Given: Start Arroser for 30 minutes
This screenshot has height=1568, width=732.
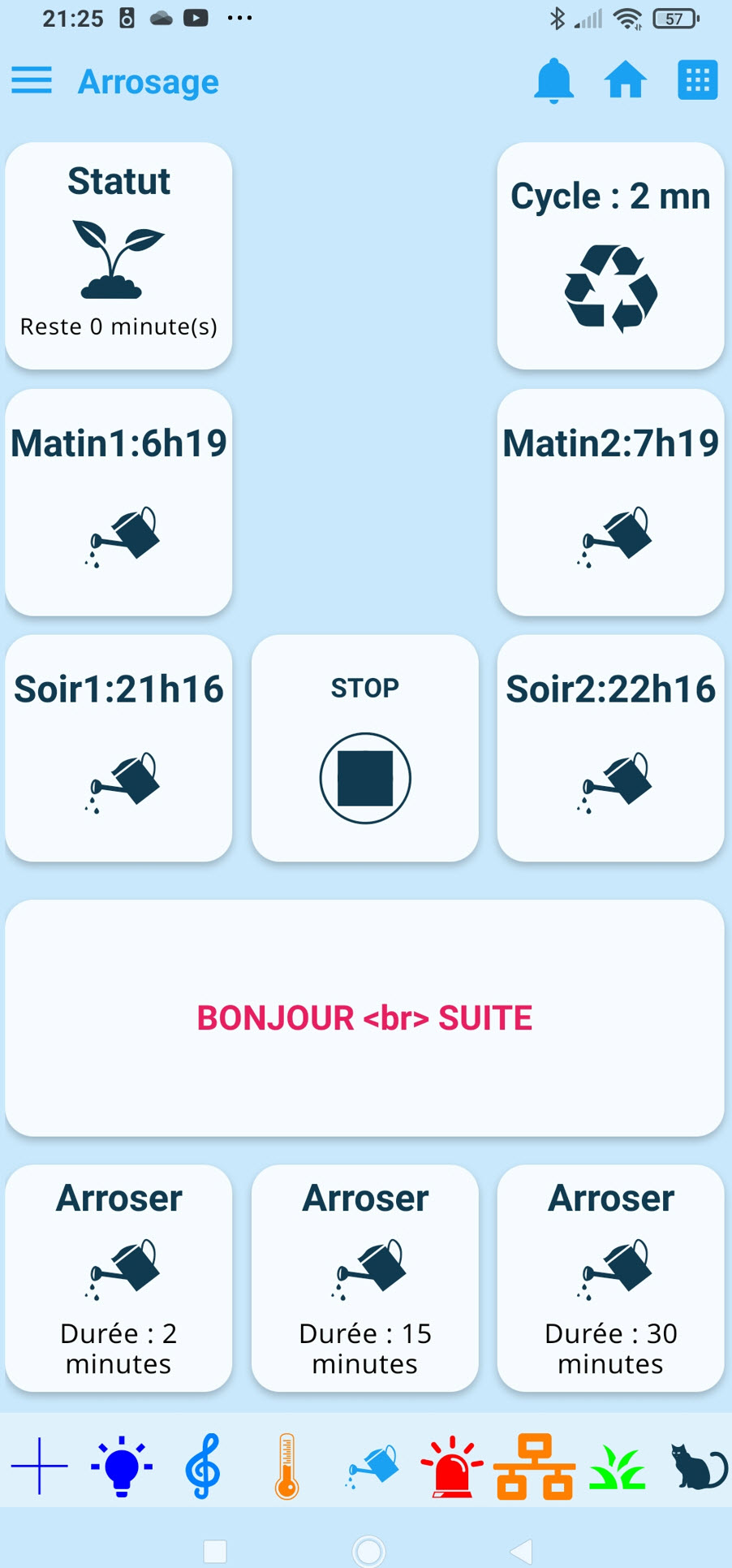Looking at the screenshot, I should [x=610, y=1278].
